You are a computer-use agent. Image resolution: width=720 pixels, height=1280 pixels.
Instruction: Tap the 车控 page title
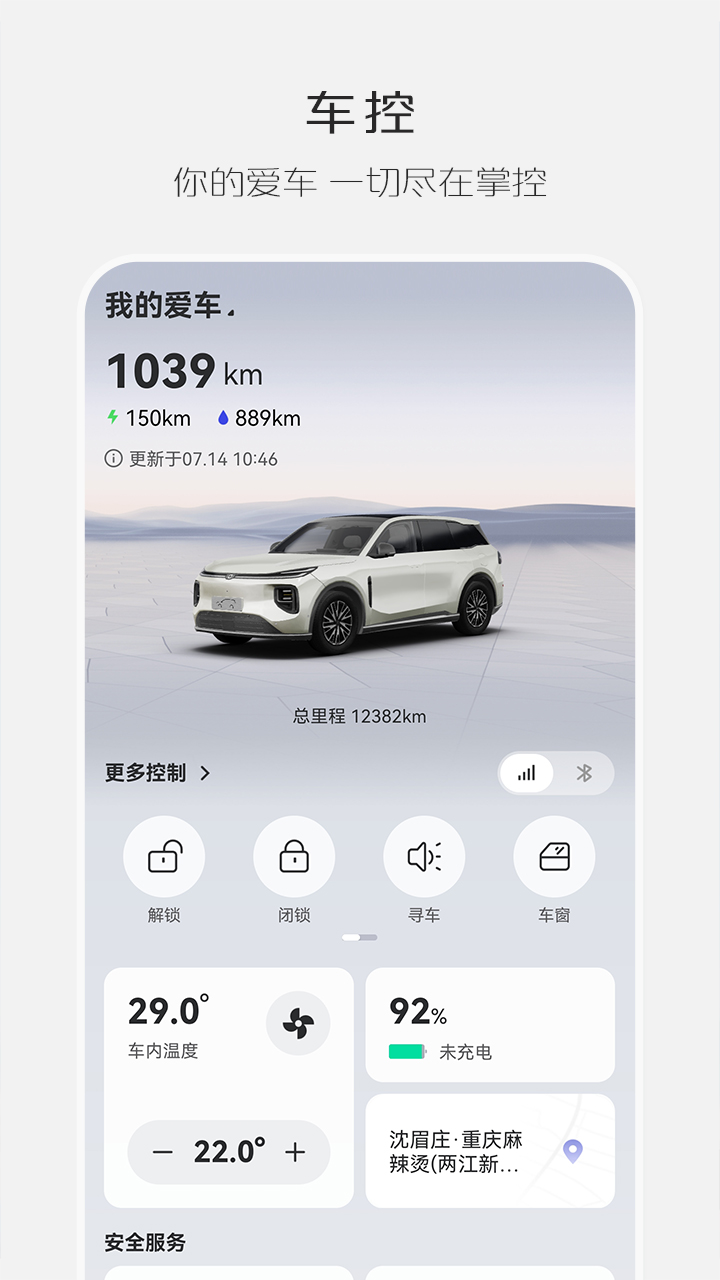360,110
